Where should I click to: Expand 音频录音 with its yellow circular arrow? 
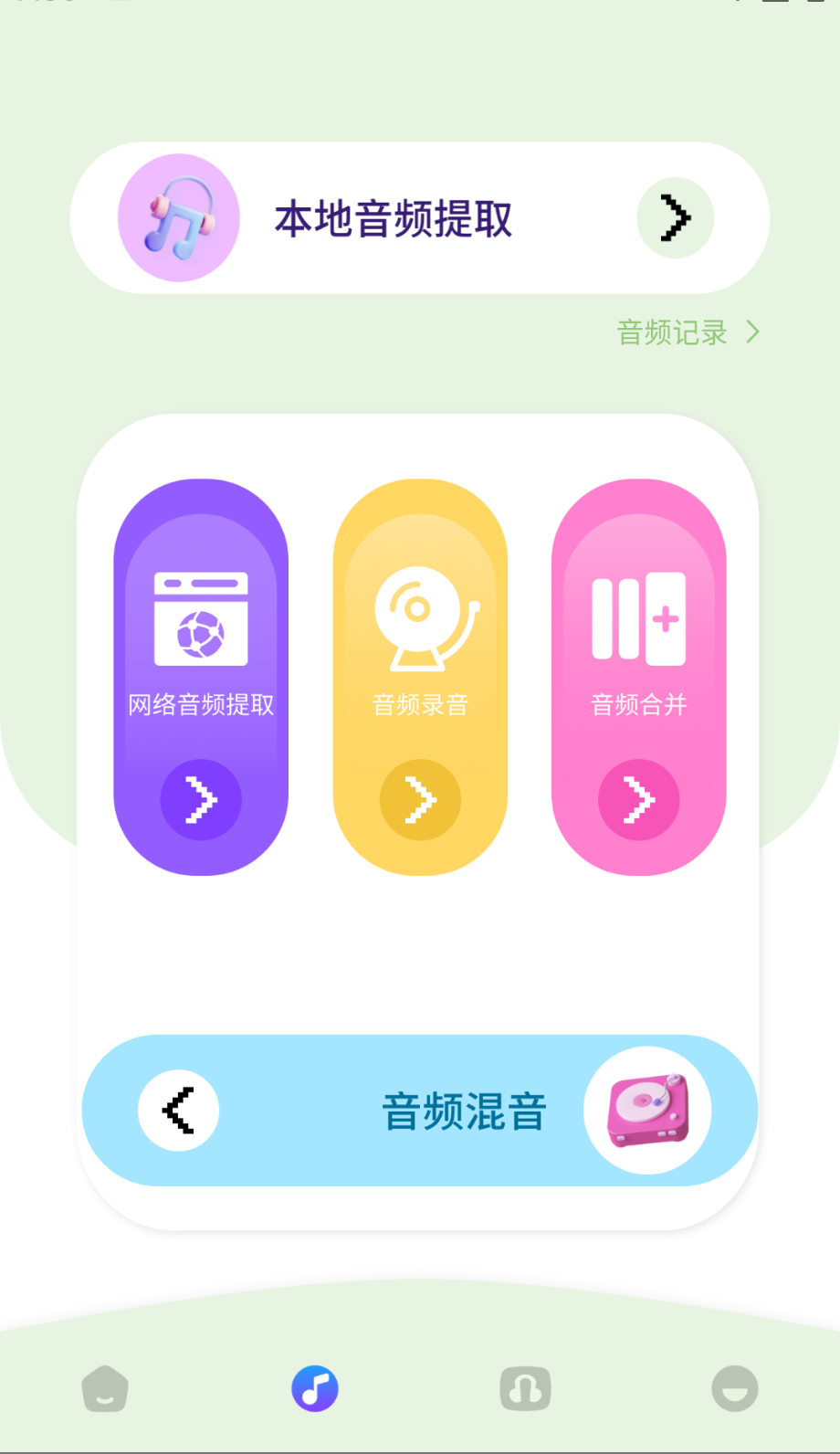(x=419, y=799)
